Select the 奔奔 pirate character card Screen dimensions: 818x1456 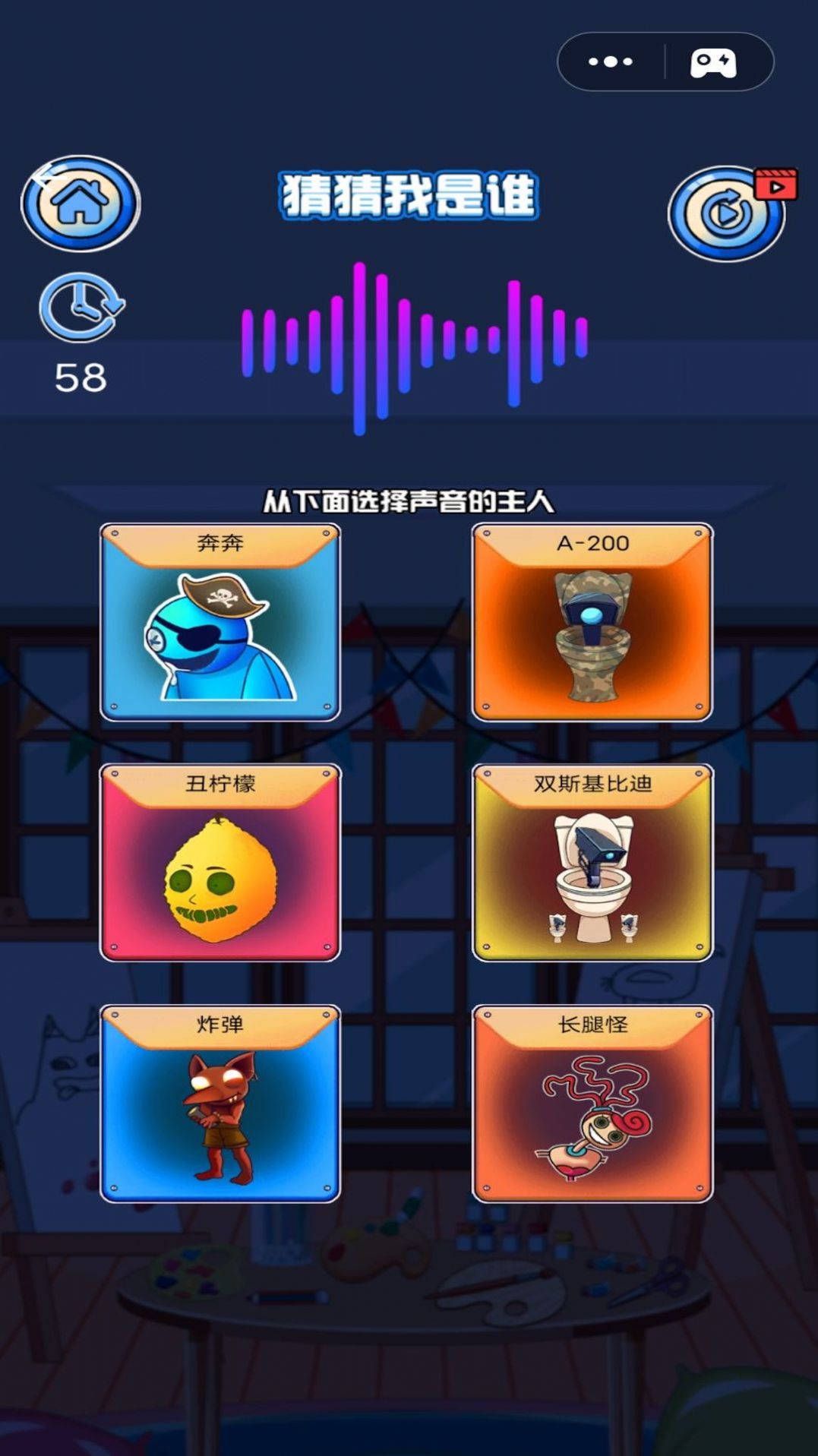coord(220,622)
